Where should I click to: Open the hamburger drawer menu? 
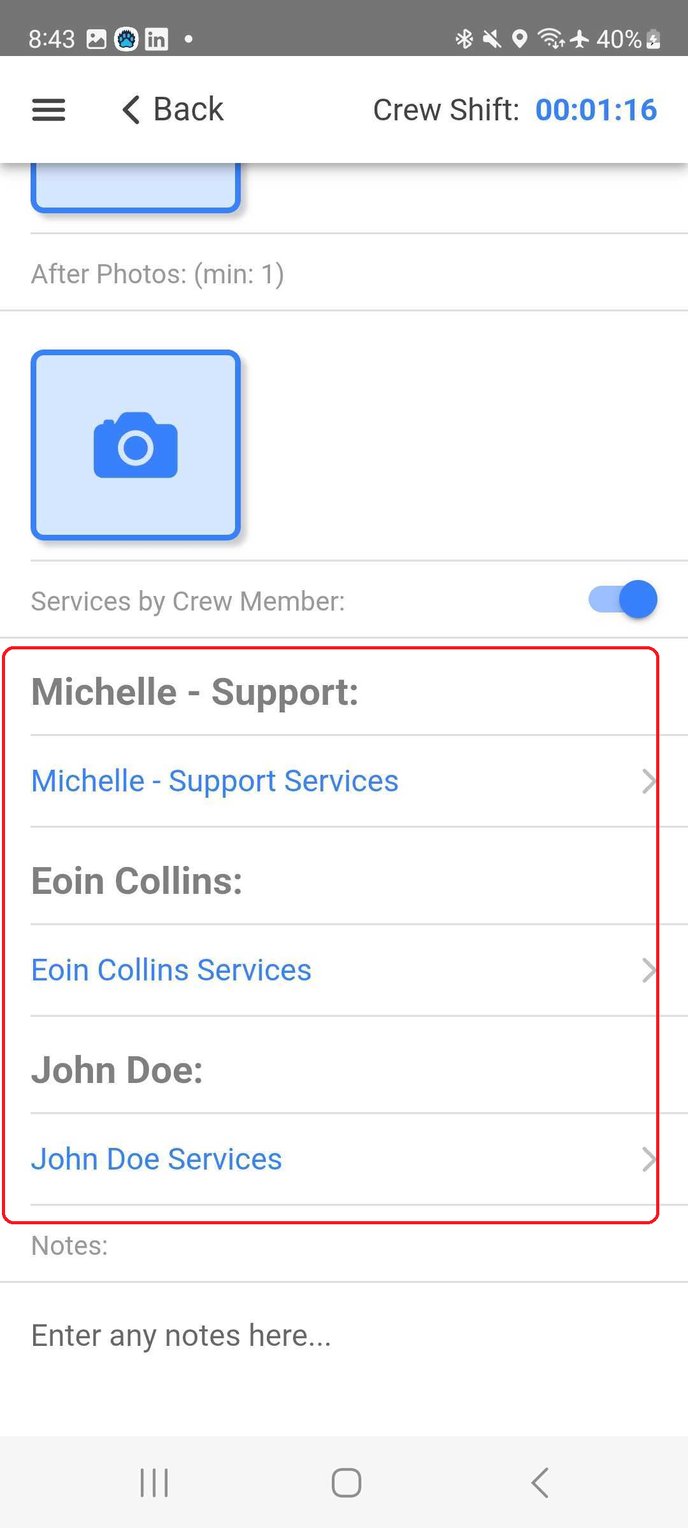point(49,110)
